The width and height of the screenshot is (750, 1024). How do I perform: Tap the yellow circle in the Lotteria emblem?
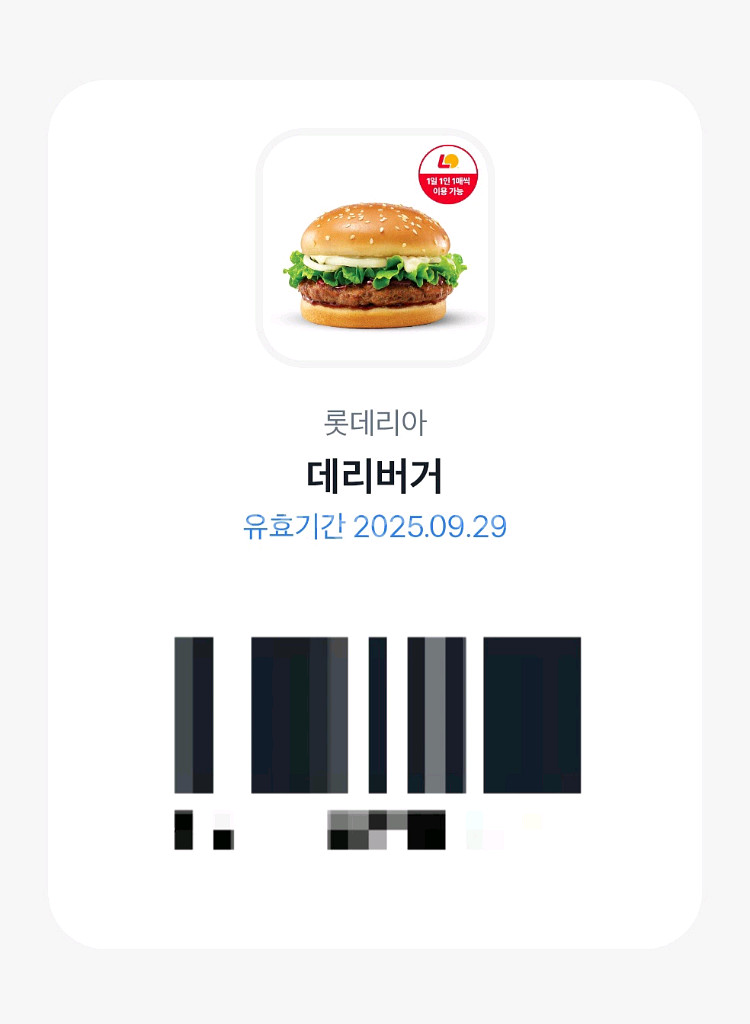[x=454, y=160]
